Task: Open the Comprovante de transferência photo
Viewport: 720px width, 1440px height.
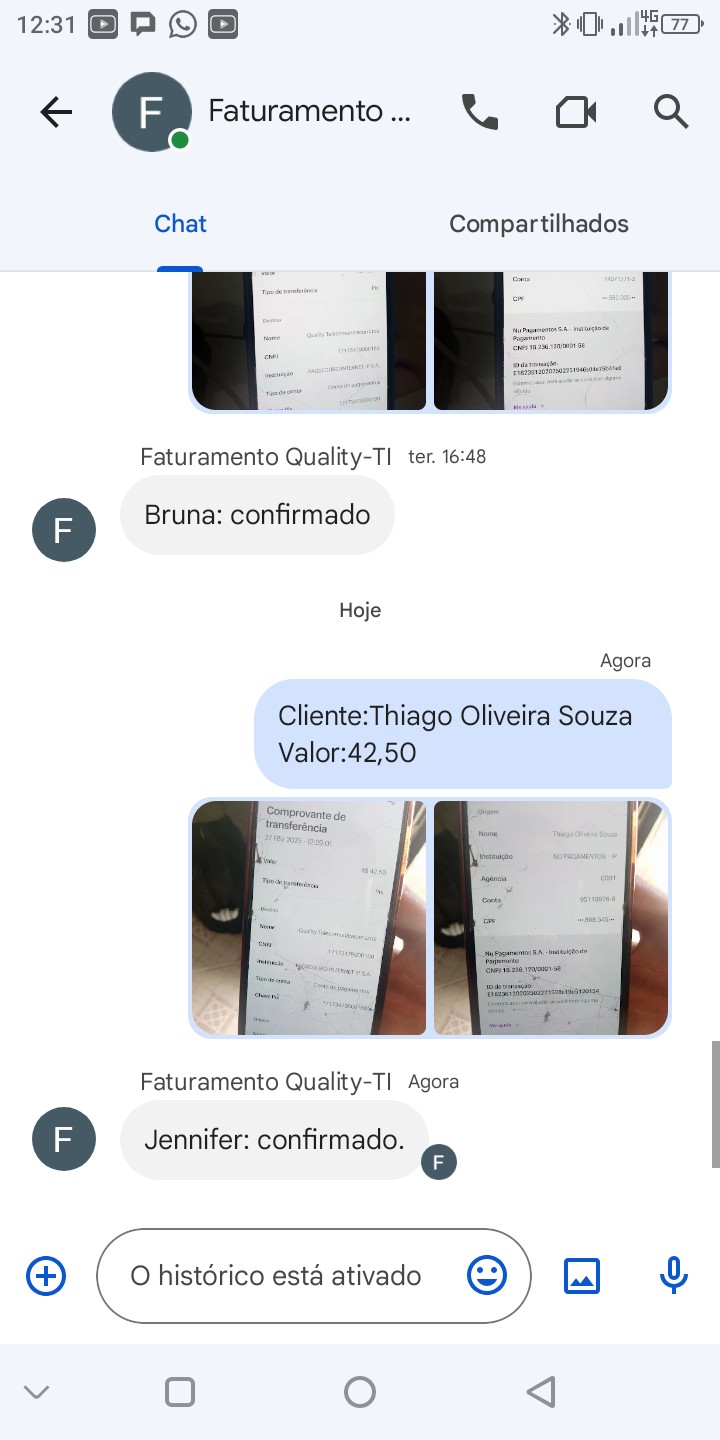Action: tap(308, 917)
